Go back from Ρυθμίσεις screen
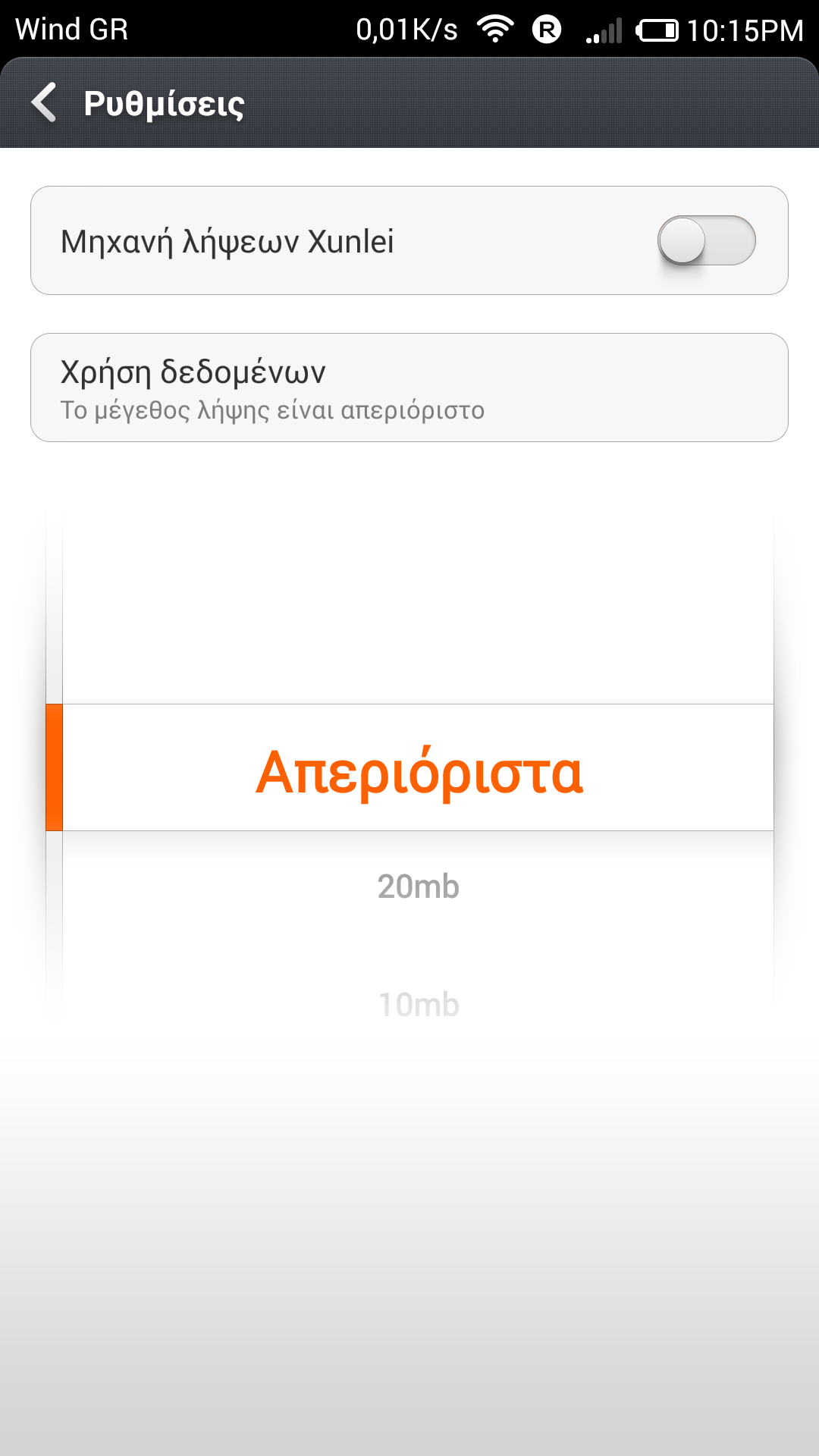The image size is (819, 1456). 44,102
